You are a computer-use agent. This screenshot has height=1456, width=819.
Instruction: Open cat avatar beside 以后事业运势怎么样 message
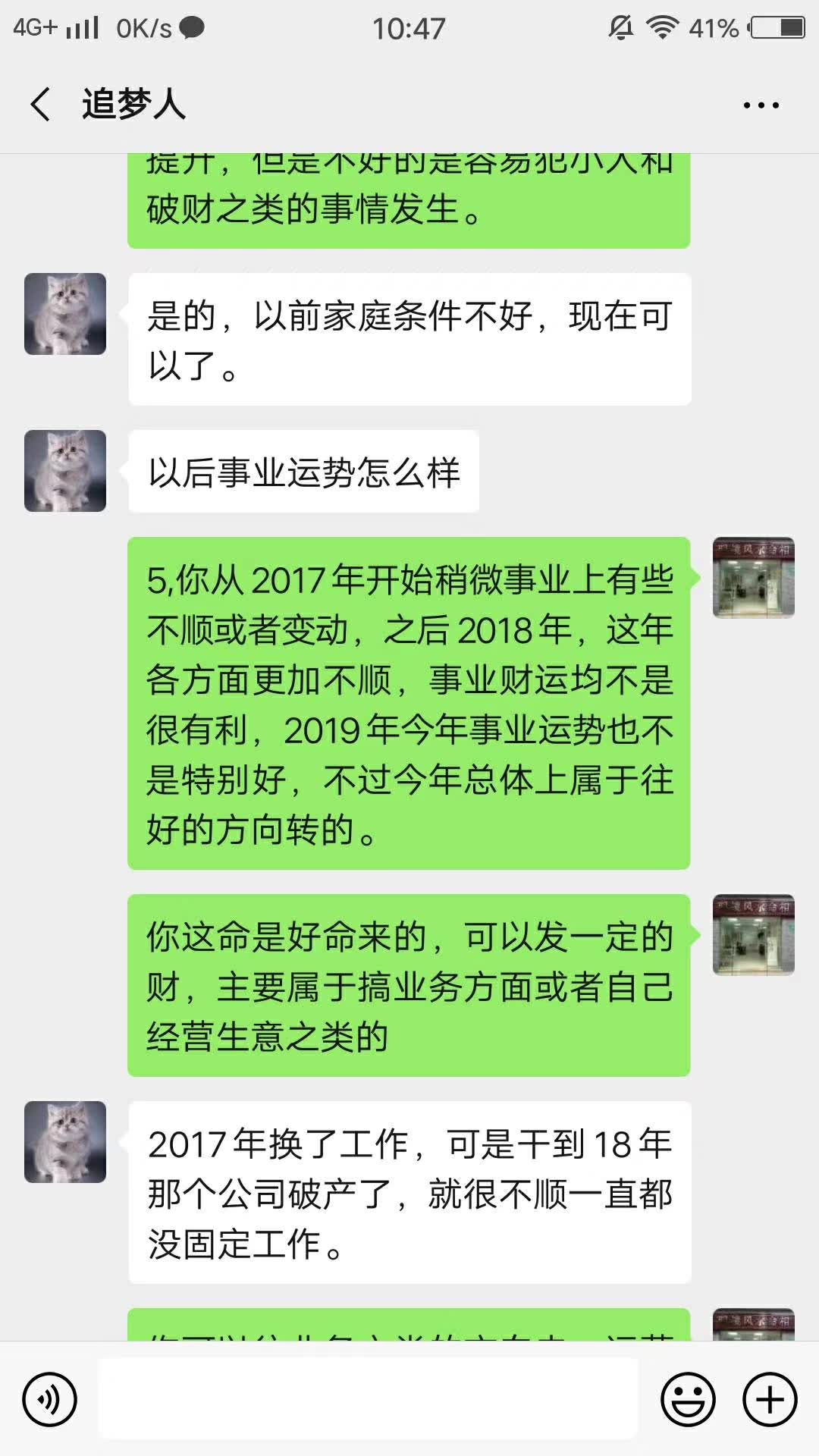(x=65, y=471)
